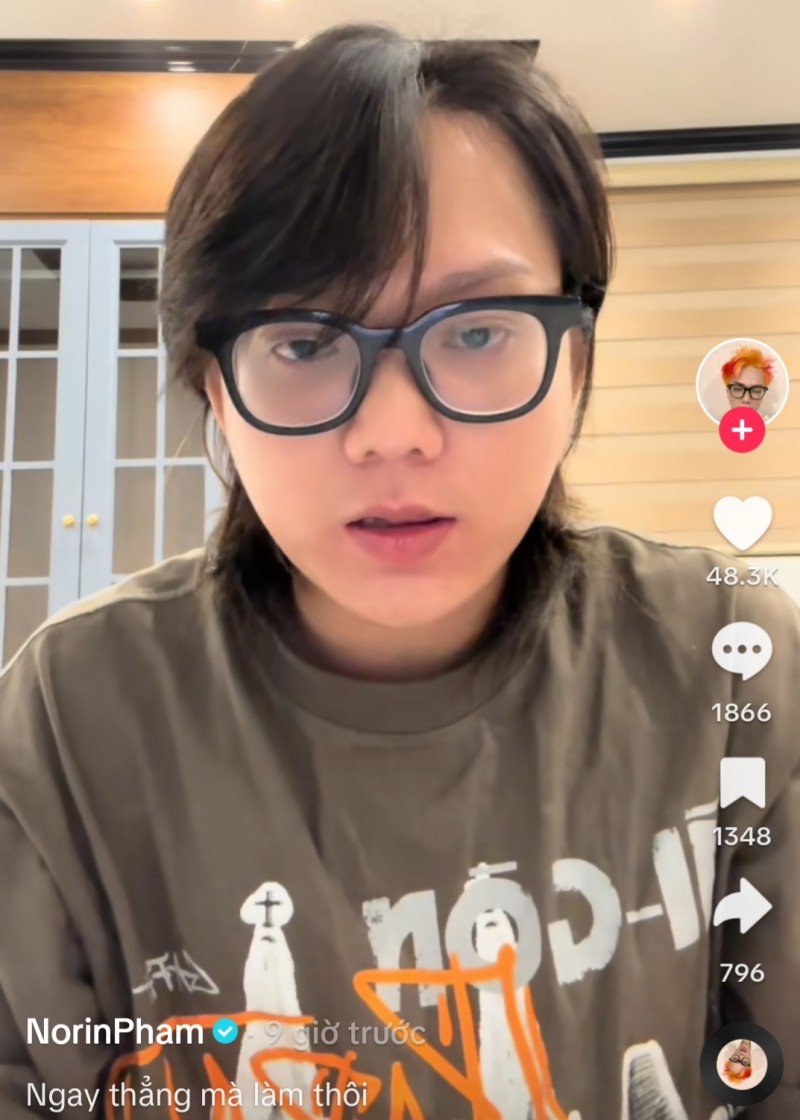Follow NorinPham with the plus button
The image size is (800, 1120).
click(x=742, y=431)
